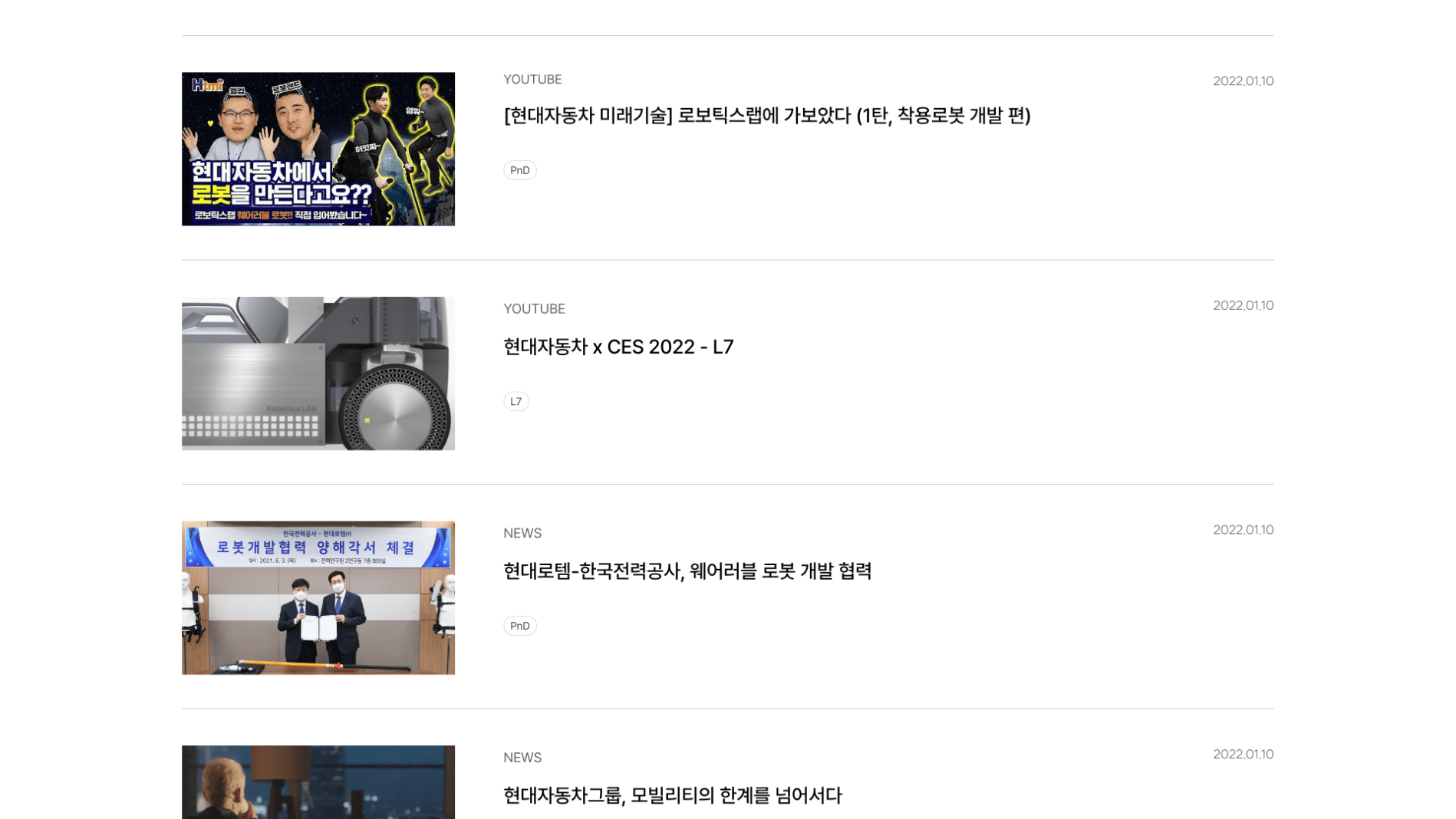Open article '[현대자동차 미래기술] 로보틱스랩에 가보았다'
The height and width of the screenshot is (819, 1456).
[x=766, y=116]
